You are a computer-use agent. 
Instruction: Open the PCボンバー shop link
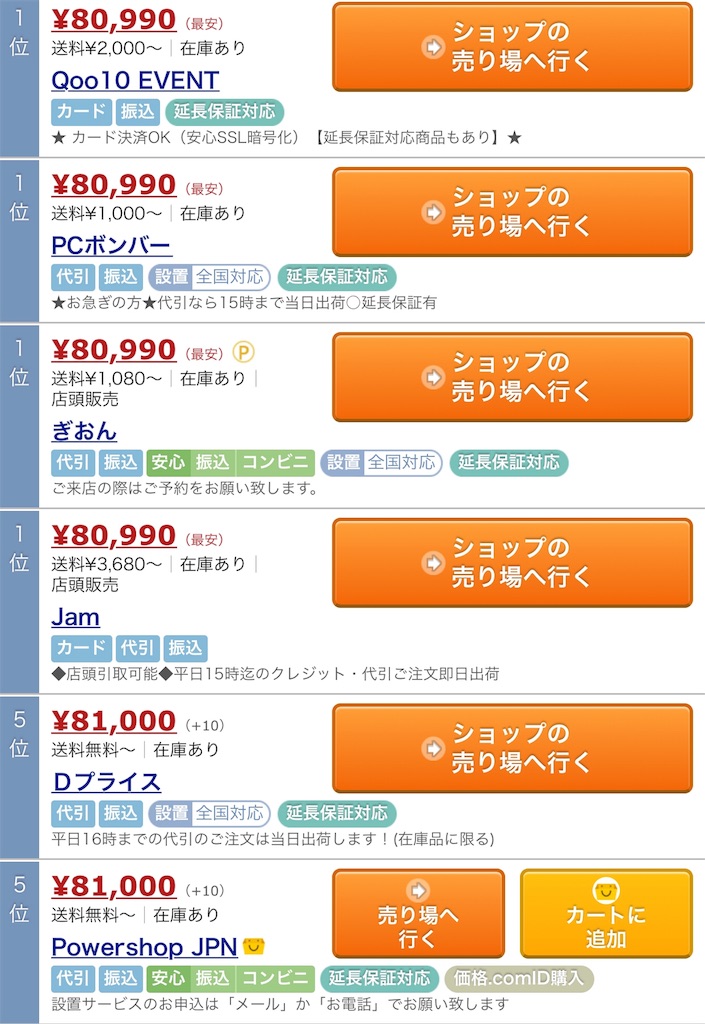111,246
